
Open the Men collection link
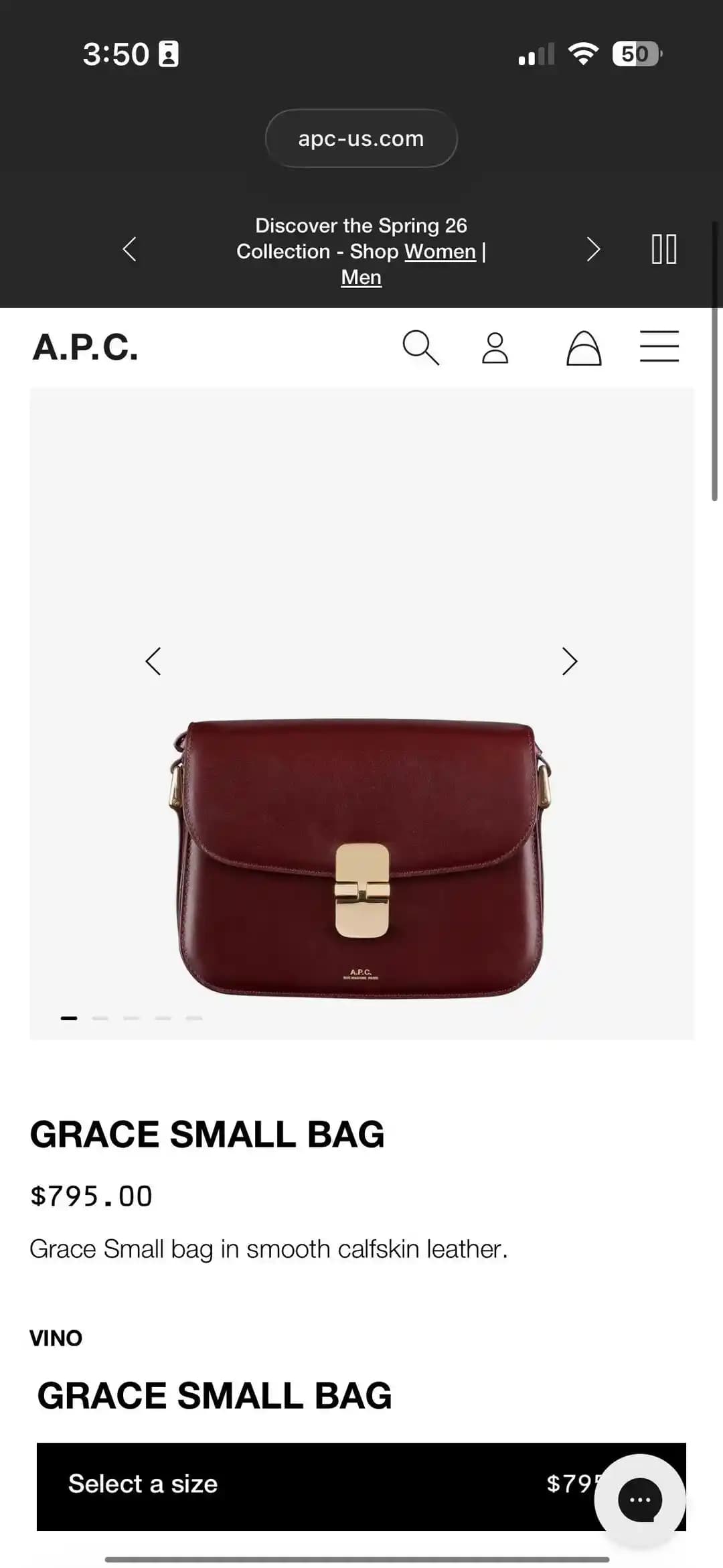[x=360, y=276]
